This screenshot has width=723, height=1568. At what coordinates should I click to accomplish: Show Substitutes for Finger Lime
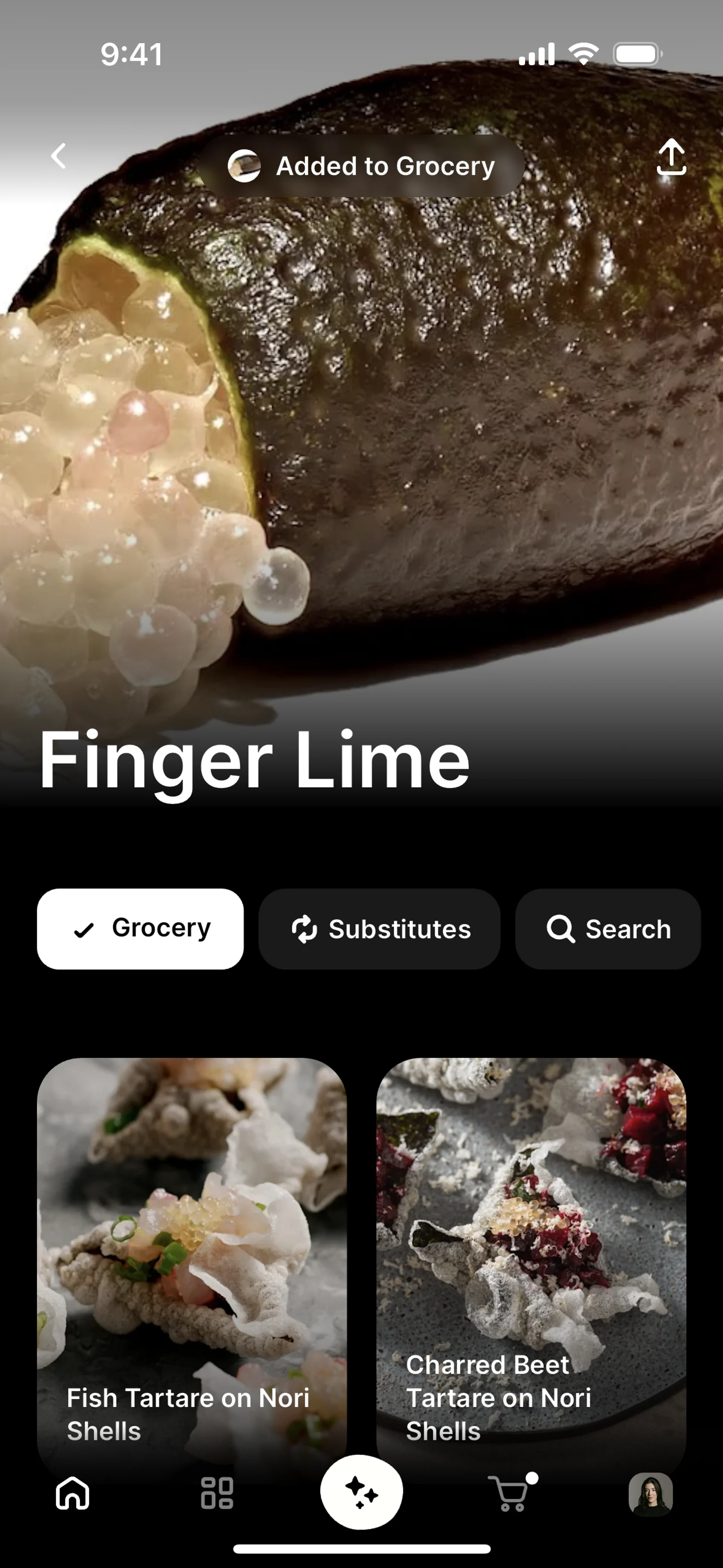pos(379,929)
